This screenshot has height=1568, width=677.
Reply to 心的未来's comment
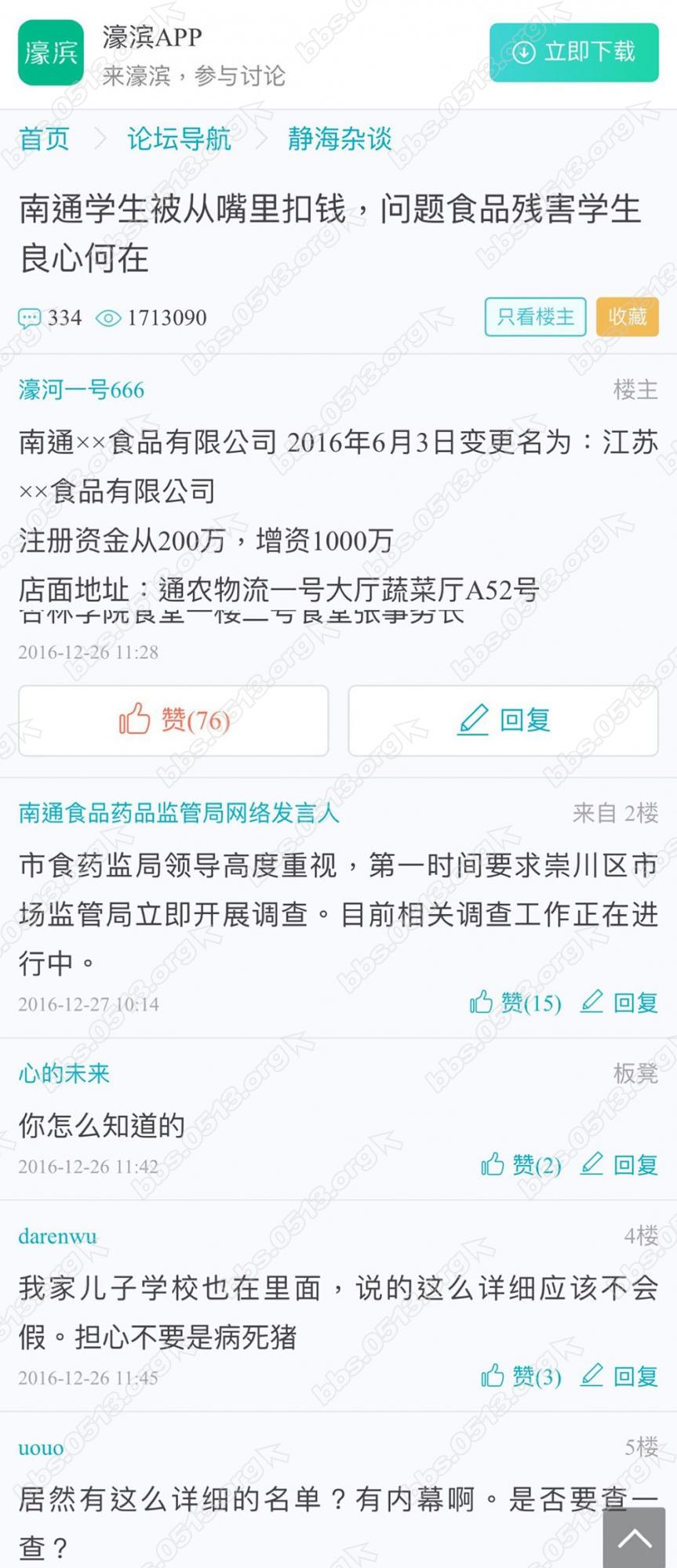pos(619,1165)
